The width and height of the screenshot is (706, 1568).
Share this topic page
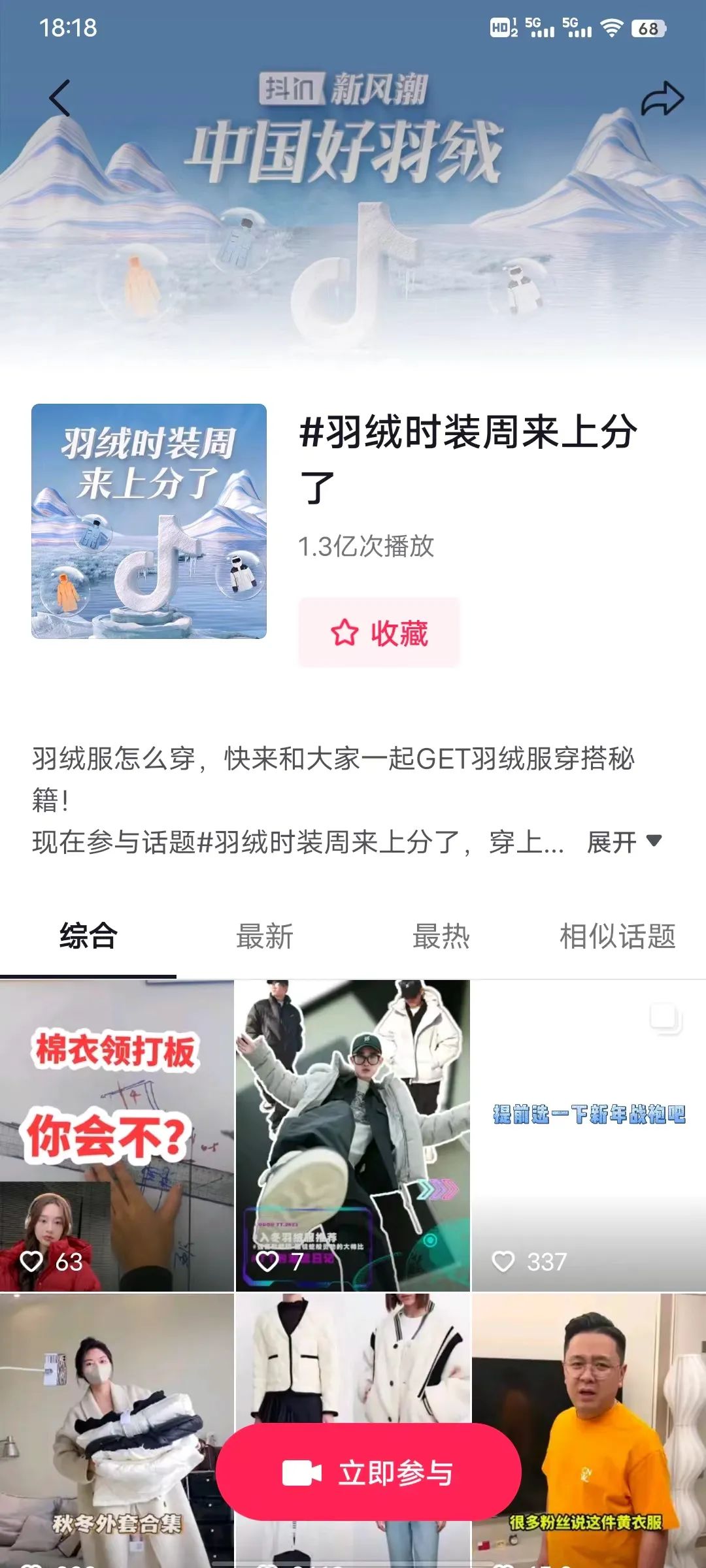coord(662,99)
